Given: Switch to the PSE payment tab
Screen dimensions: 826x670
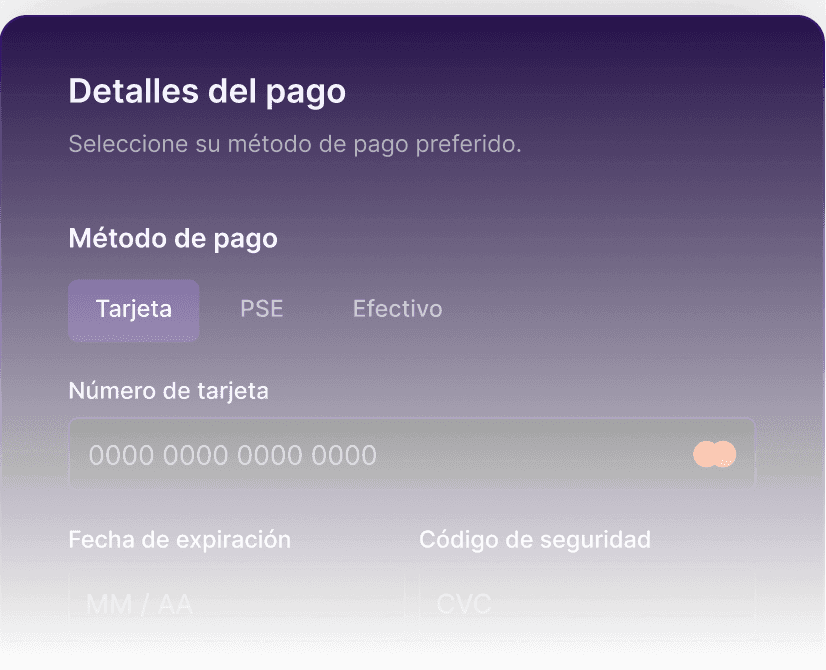Looking at the screenshot, I should [262, 310].
